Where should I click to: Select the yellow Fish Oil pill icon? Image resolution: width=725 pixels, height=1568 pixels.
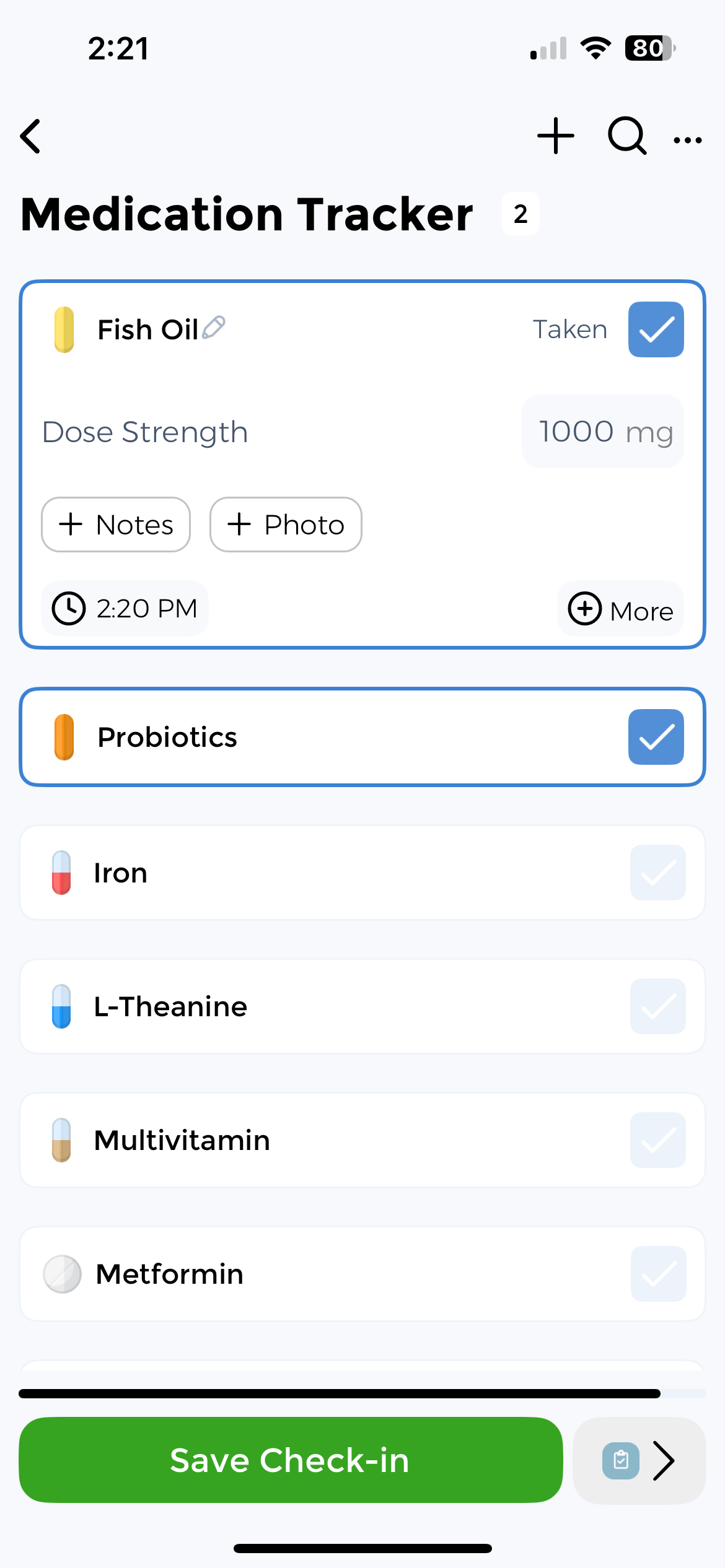64,329
